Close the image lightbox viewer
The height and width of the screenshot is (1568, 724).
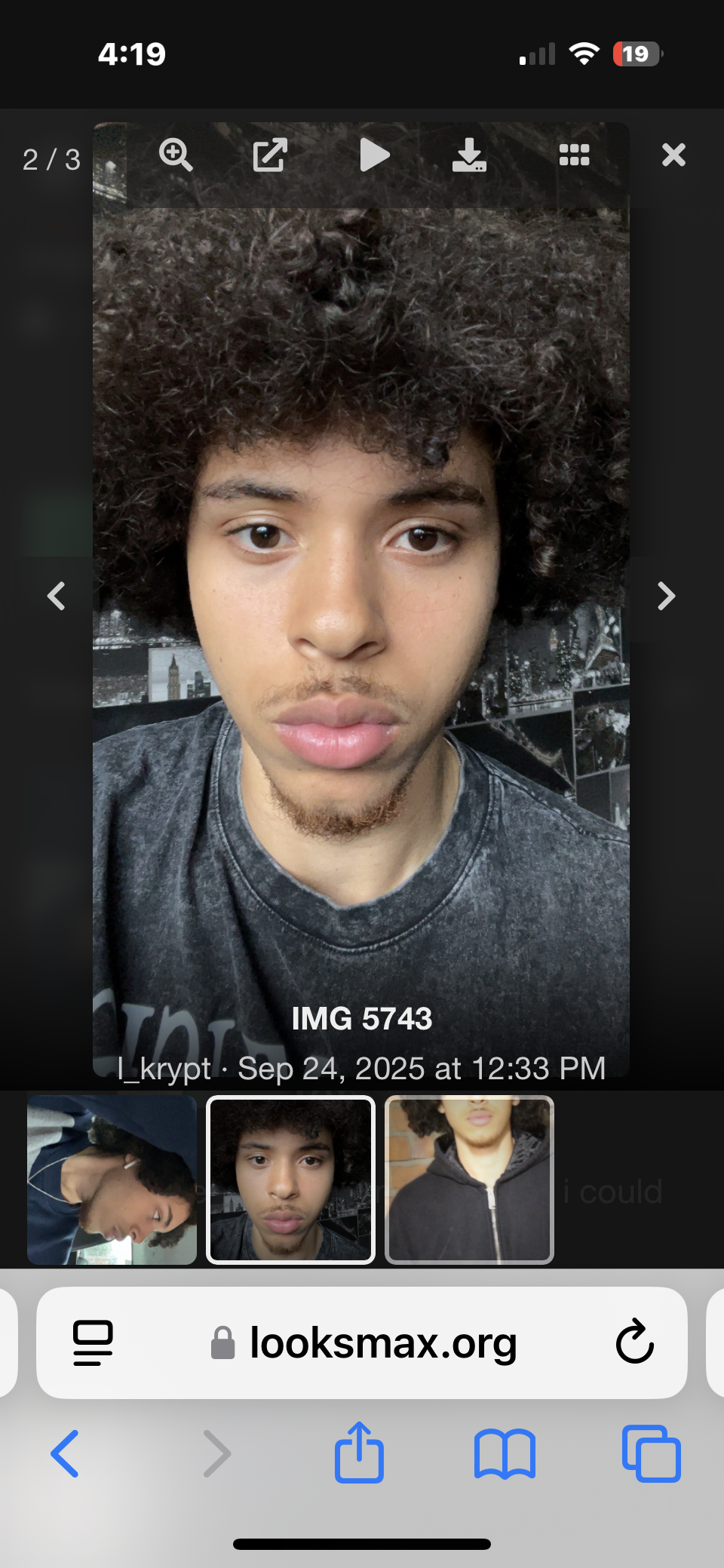click(x=673, y=155)
